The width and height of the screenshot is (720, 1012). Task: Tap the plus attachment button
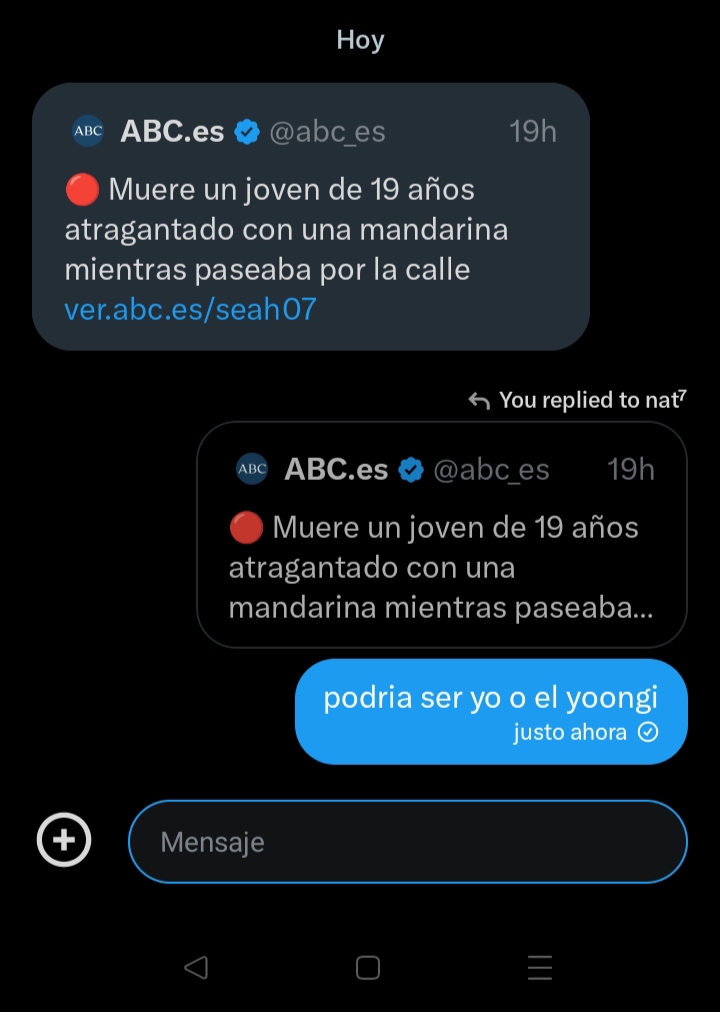pyautogui.click(x=64, y=841)
